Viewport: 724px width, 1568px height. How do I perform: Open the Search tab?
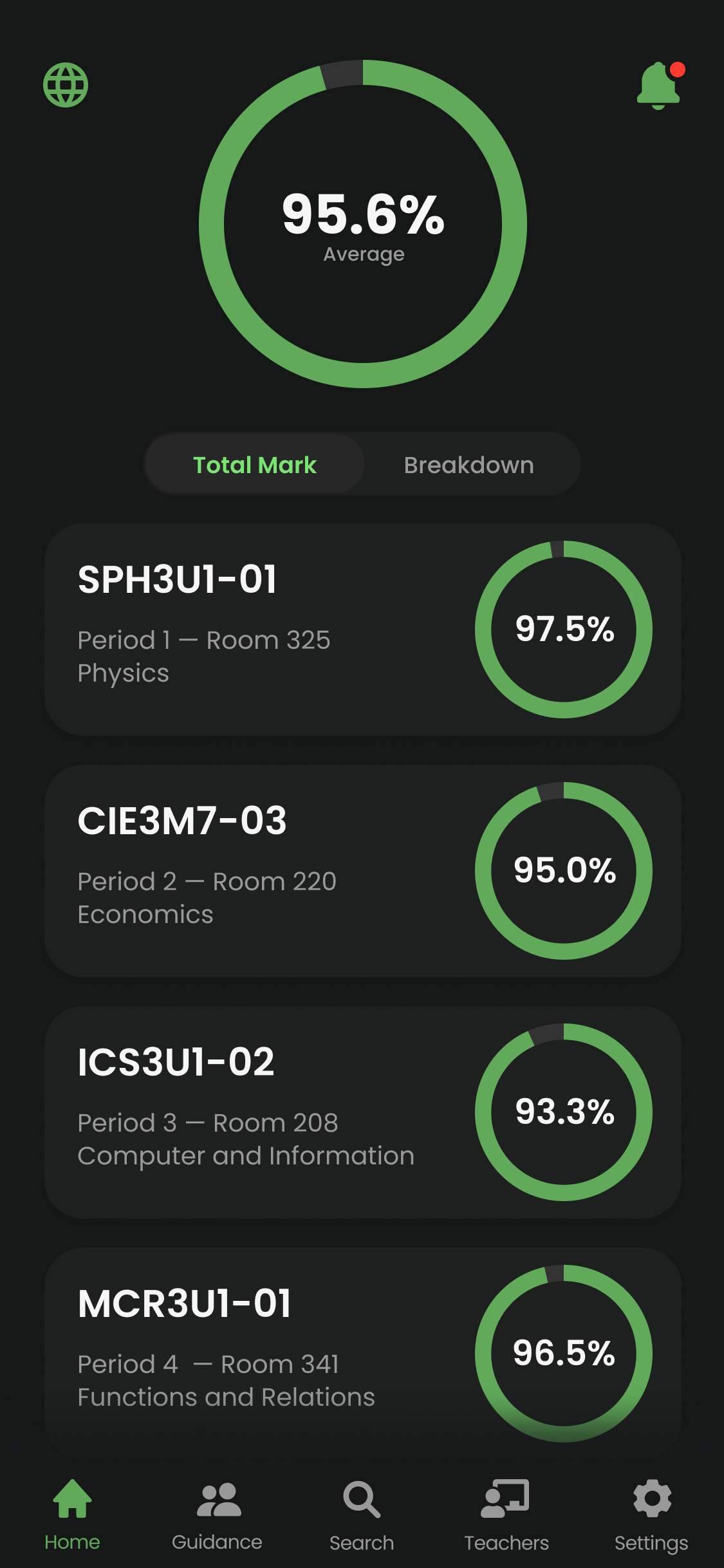click(x=362, y=1515)
